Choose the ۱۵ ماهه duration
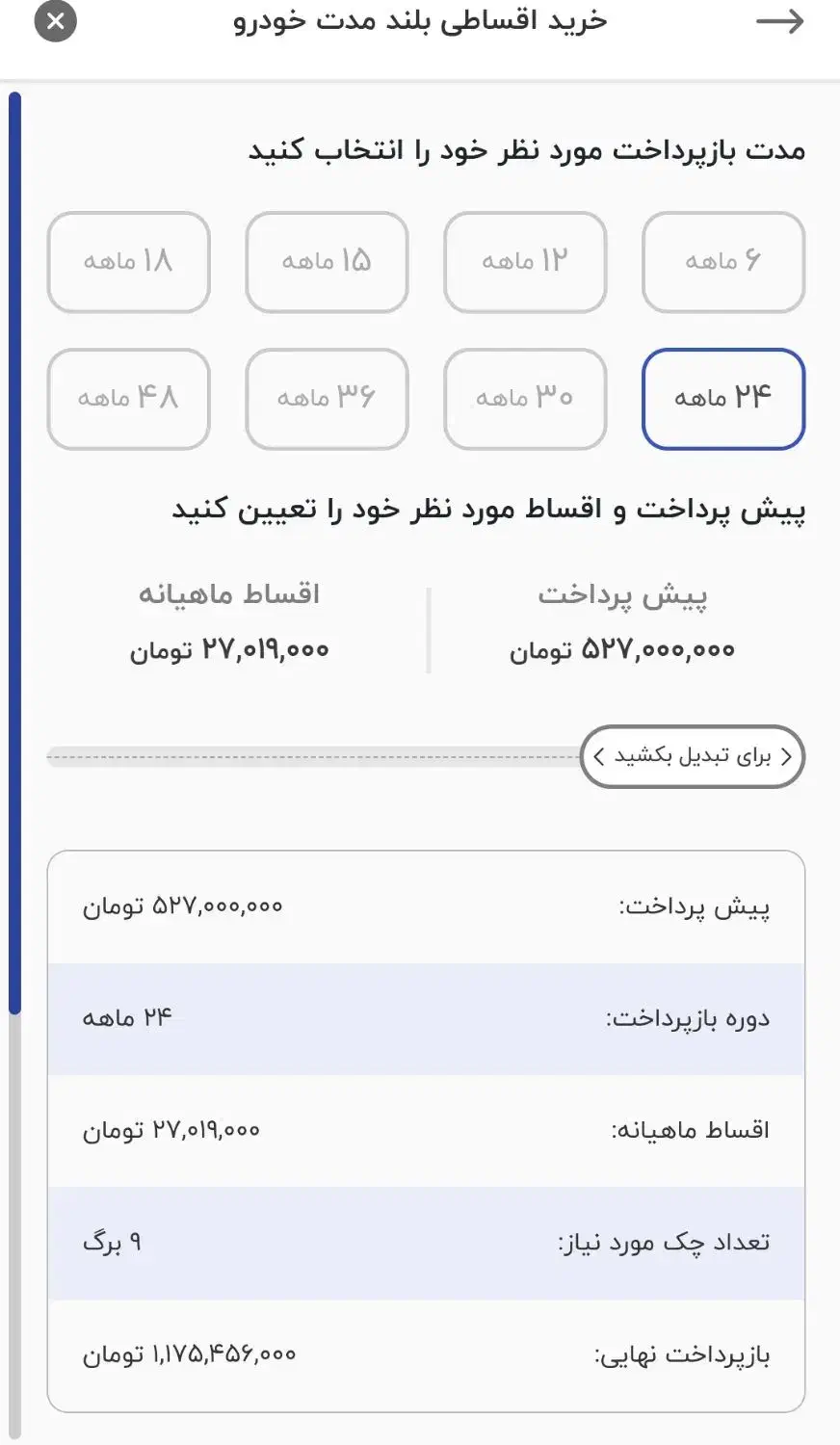The image size is (840, 1445). tap(327, 262)
